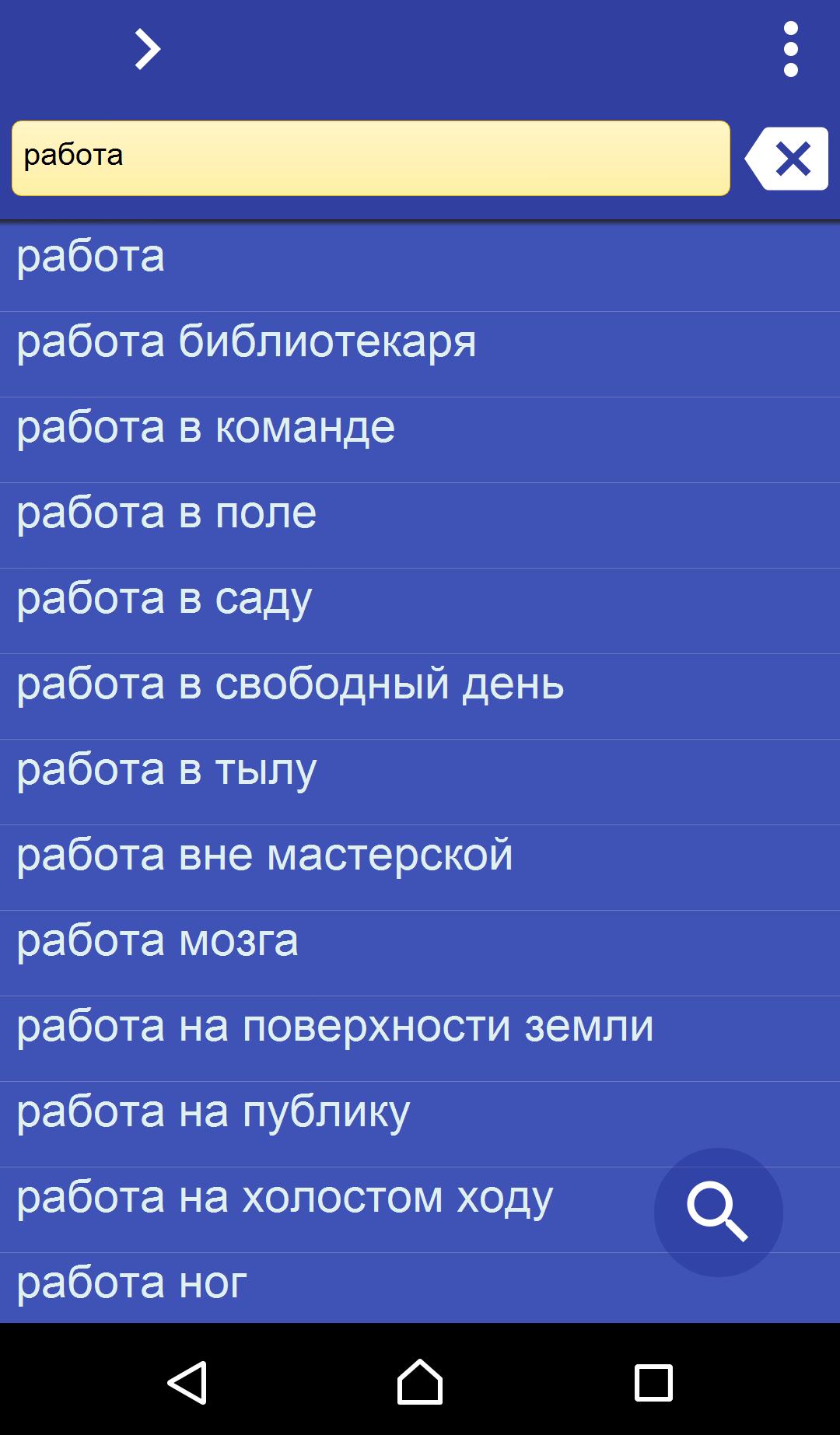Go back using the system back button
Image resolution: width=840 pixels, height=1435 pixels.
(x=187, y=1382)
